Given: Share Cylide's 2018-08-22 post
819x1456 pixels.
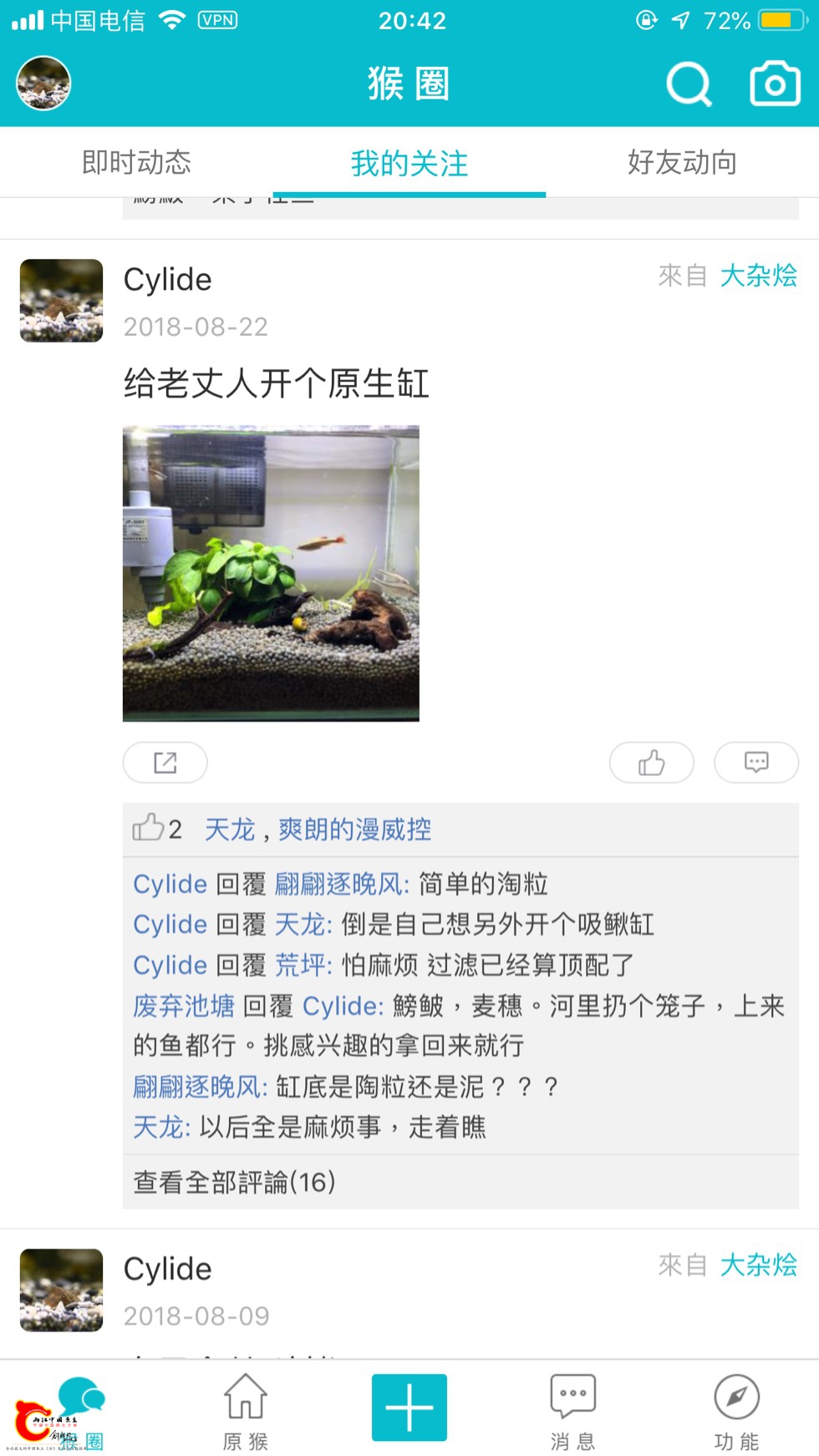Looking at the screenshot, I should pos(165,762).
